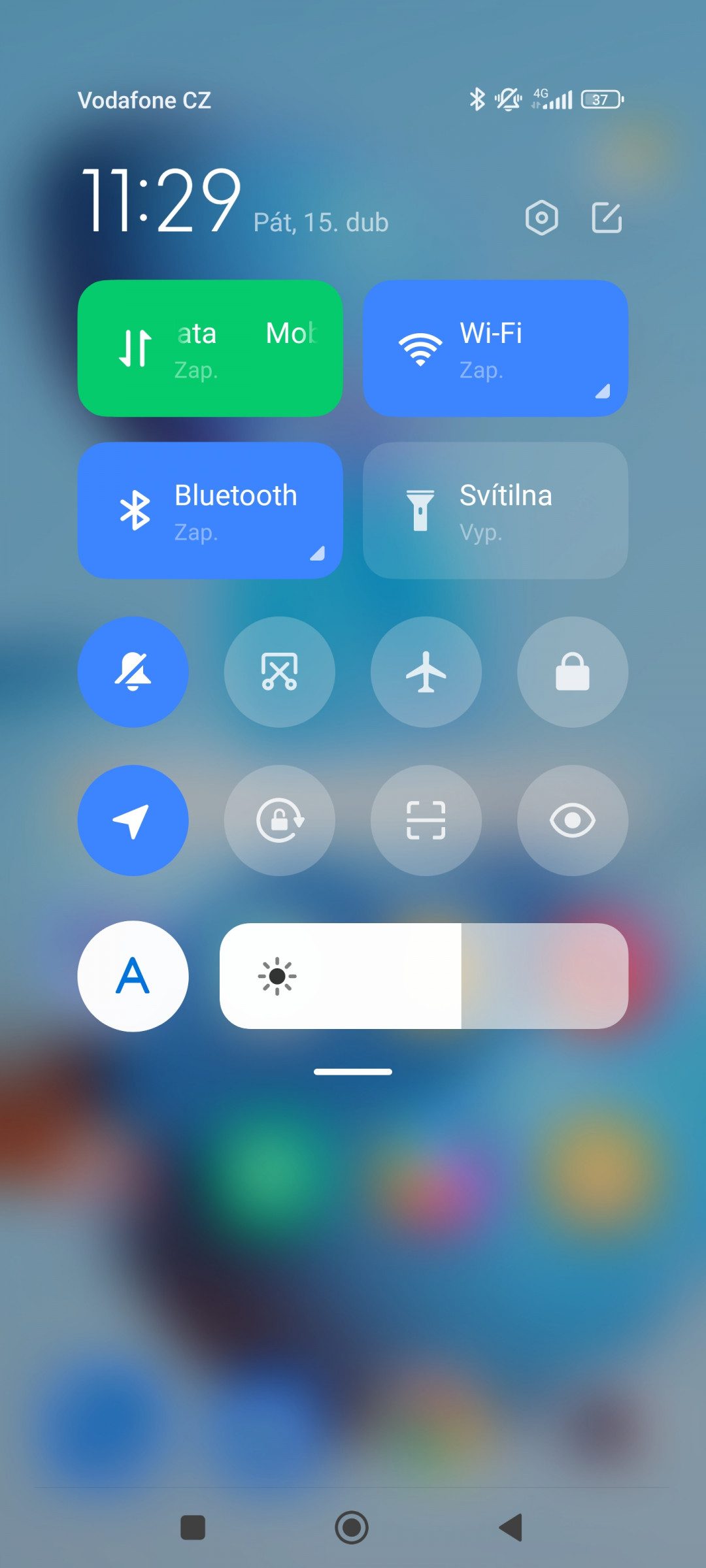Tap the lock screen padlock button

click(573, 672)
